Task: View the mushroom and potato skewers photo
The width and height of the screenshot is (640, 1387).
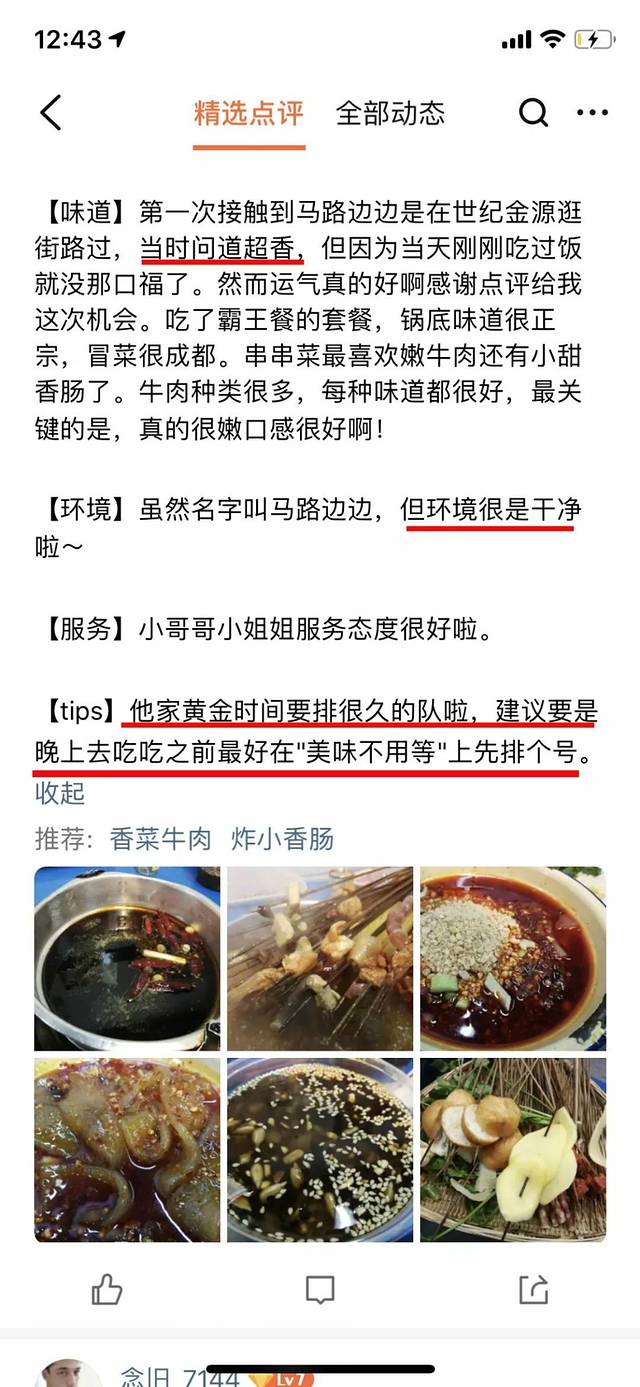Action: [512, 1150]
